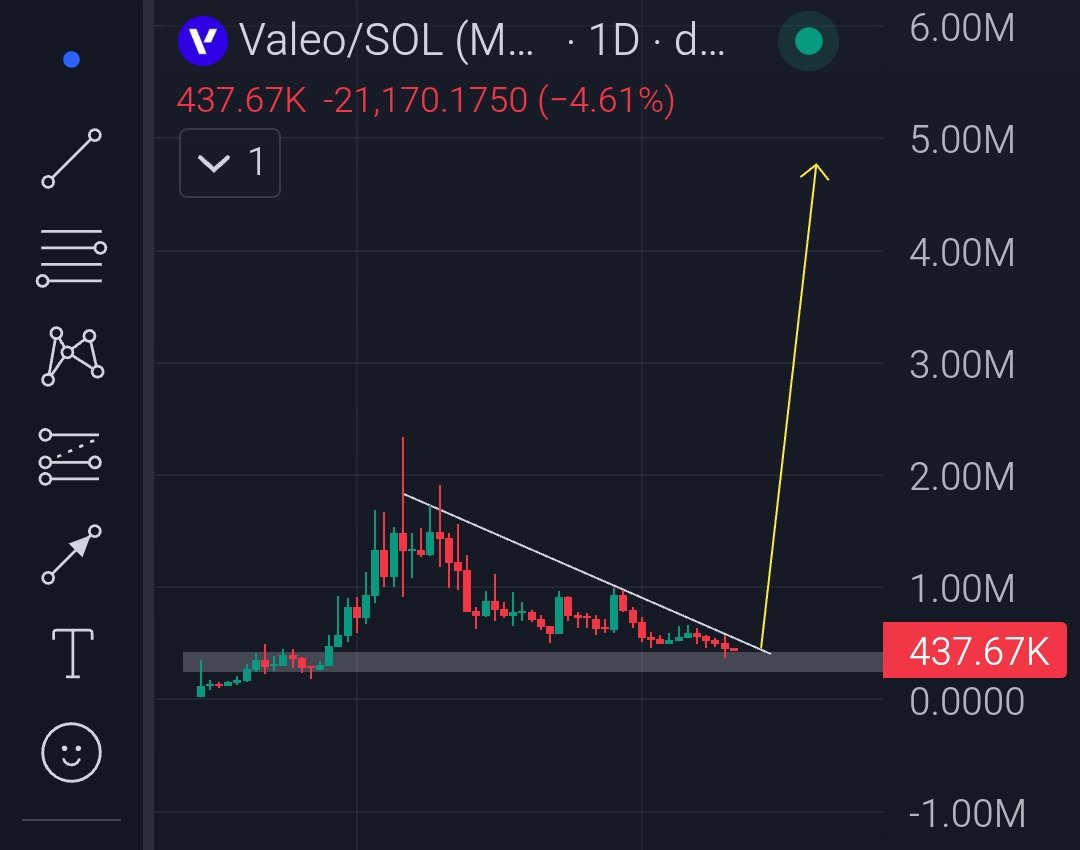Open the Fibonacci retracement tool
The height and width of the screenshot is (850, 1080).
click(x=72, y=258)
